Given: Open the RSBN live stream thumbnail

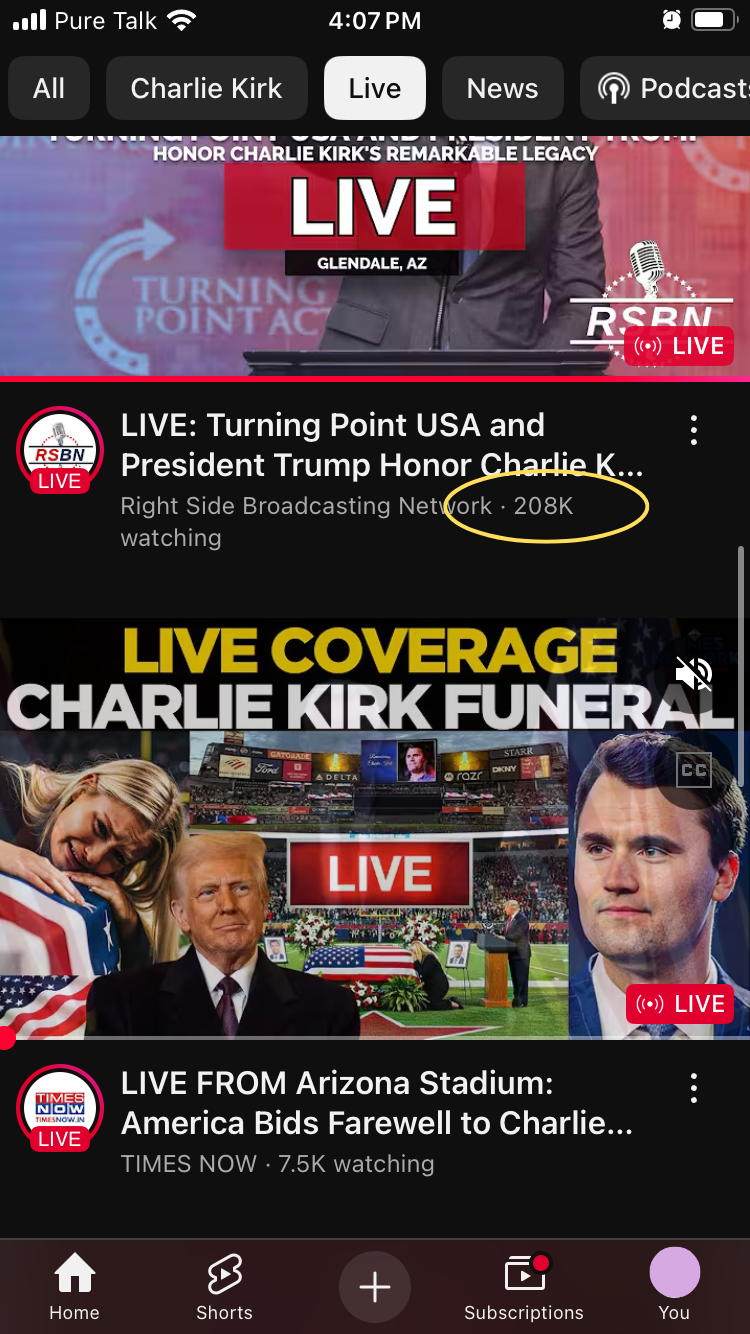Looking at the screenshot, I should tap(375, 255).
